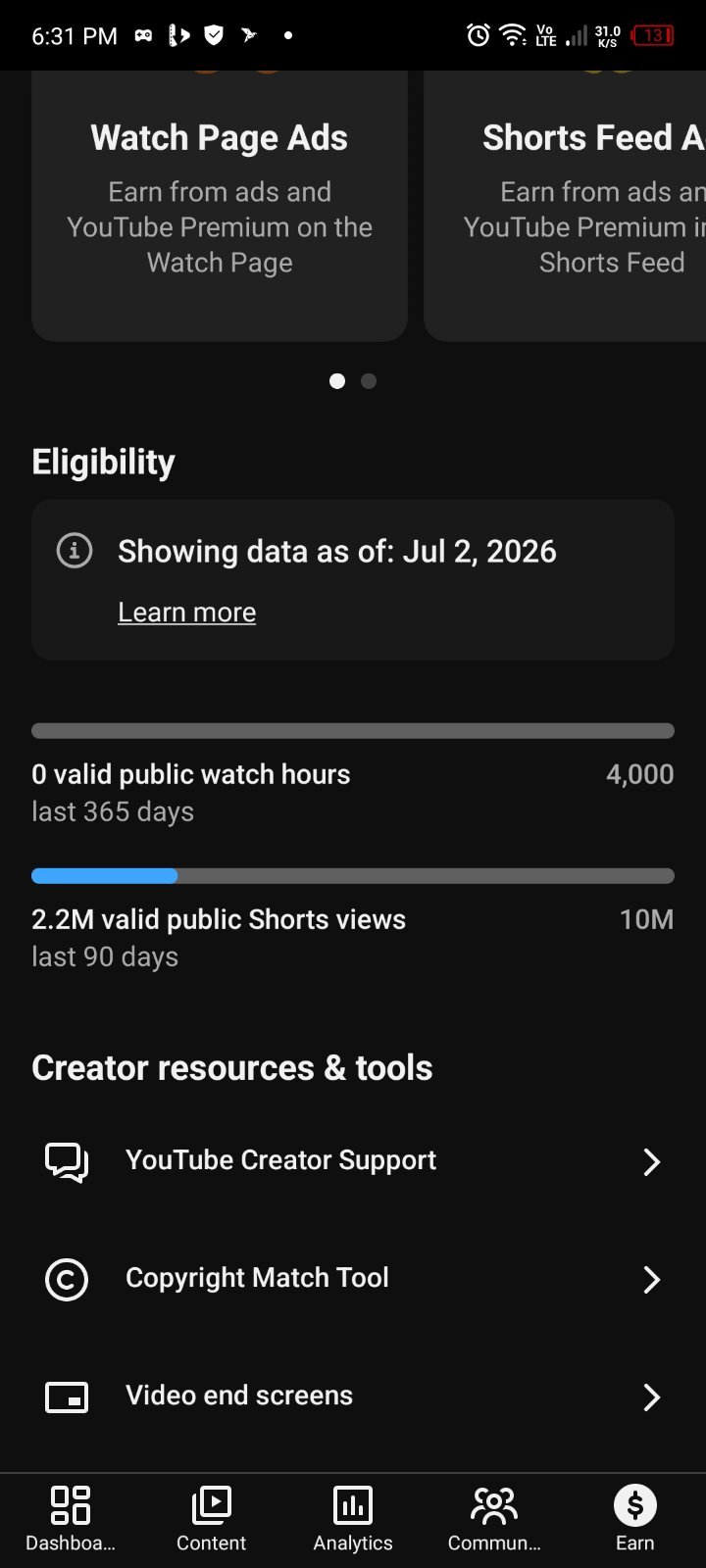Select the Earn tab

pos(635,1519)
